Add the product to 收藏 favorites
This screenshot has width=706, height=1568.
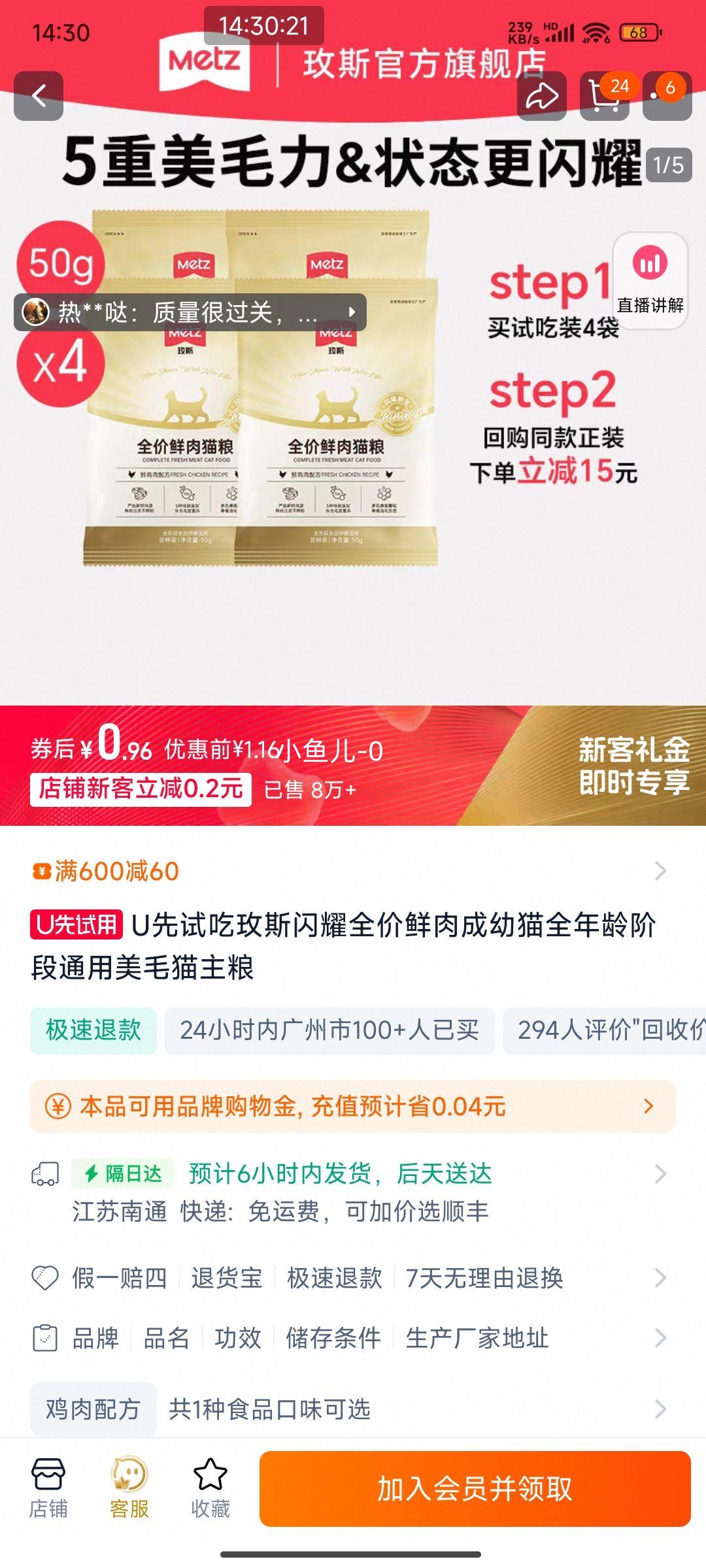(210, 1489)
